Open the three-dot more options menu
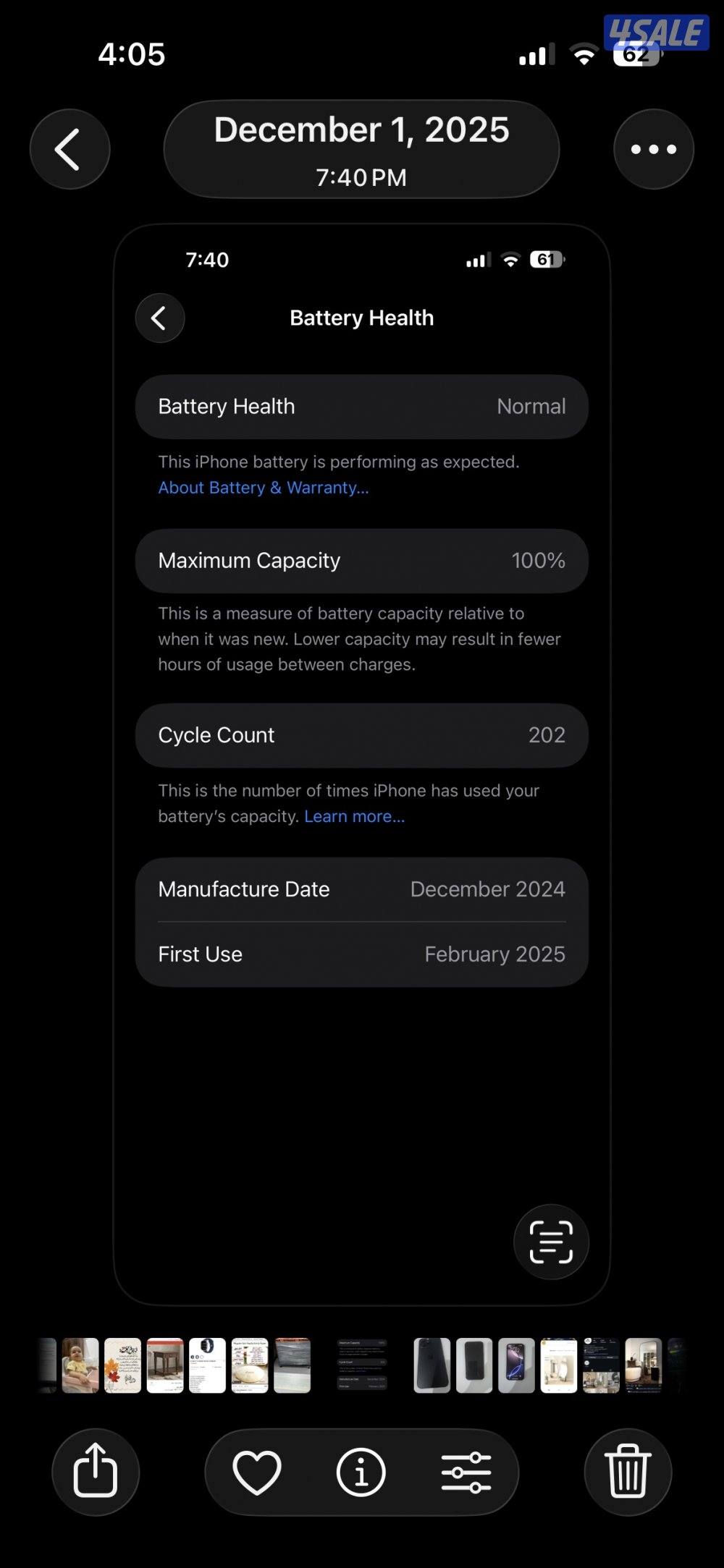 (653, 149)
